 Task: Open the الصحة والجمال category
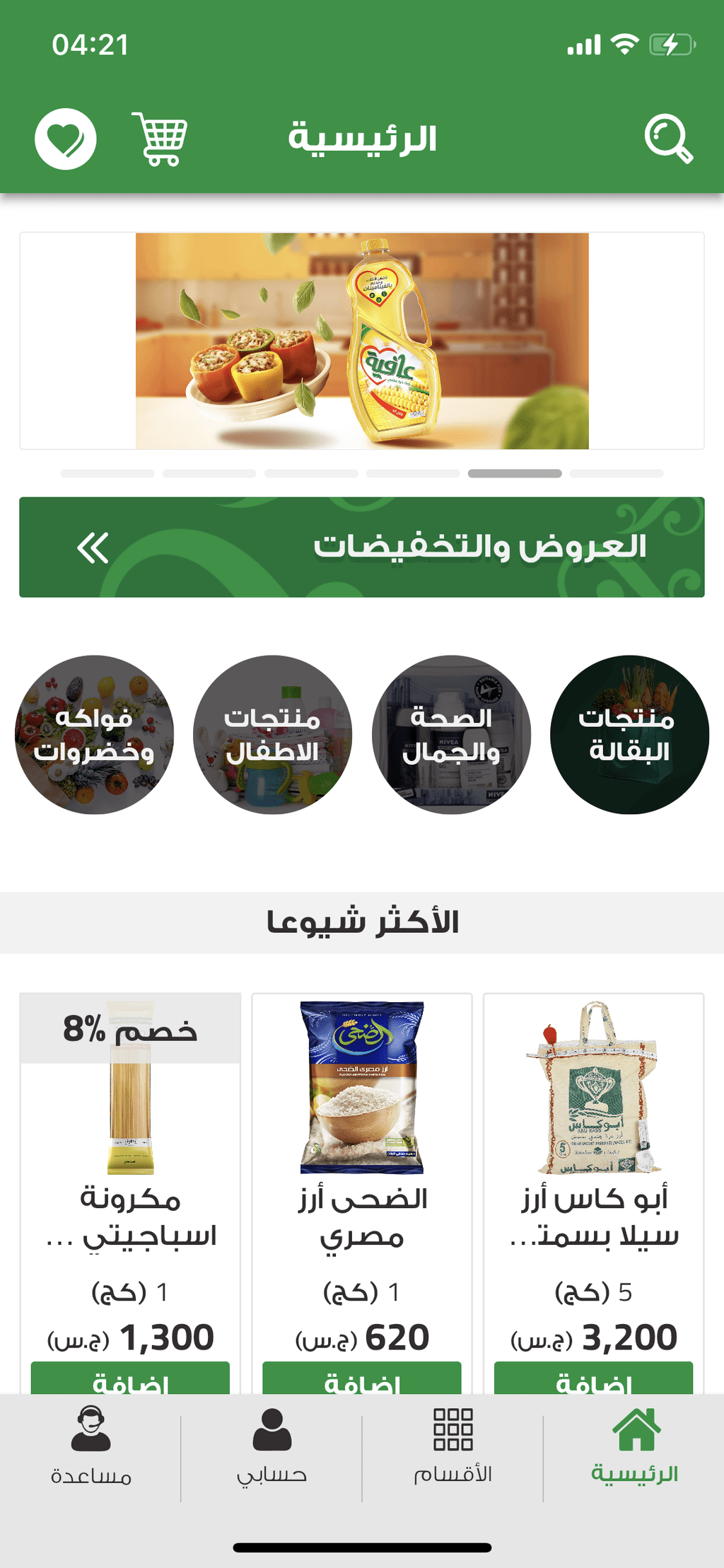click(x=451, y=735)
